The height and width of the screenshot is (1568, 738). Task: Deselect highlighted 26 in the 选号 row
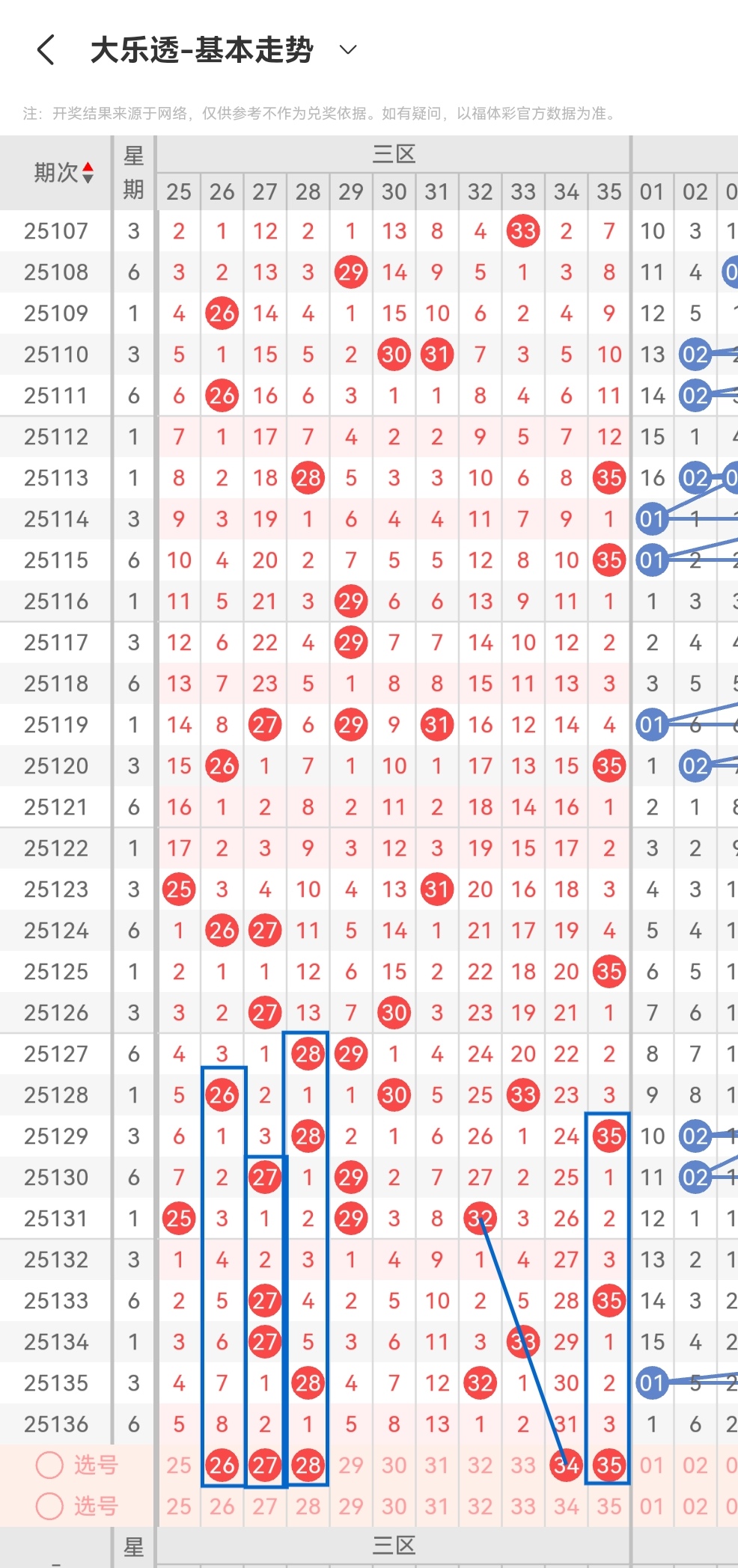(x=222, y=1465)
